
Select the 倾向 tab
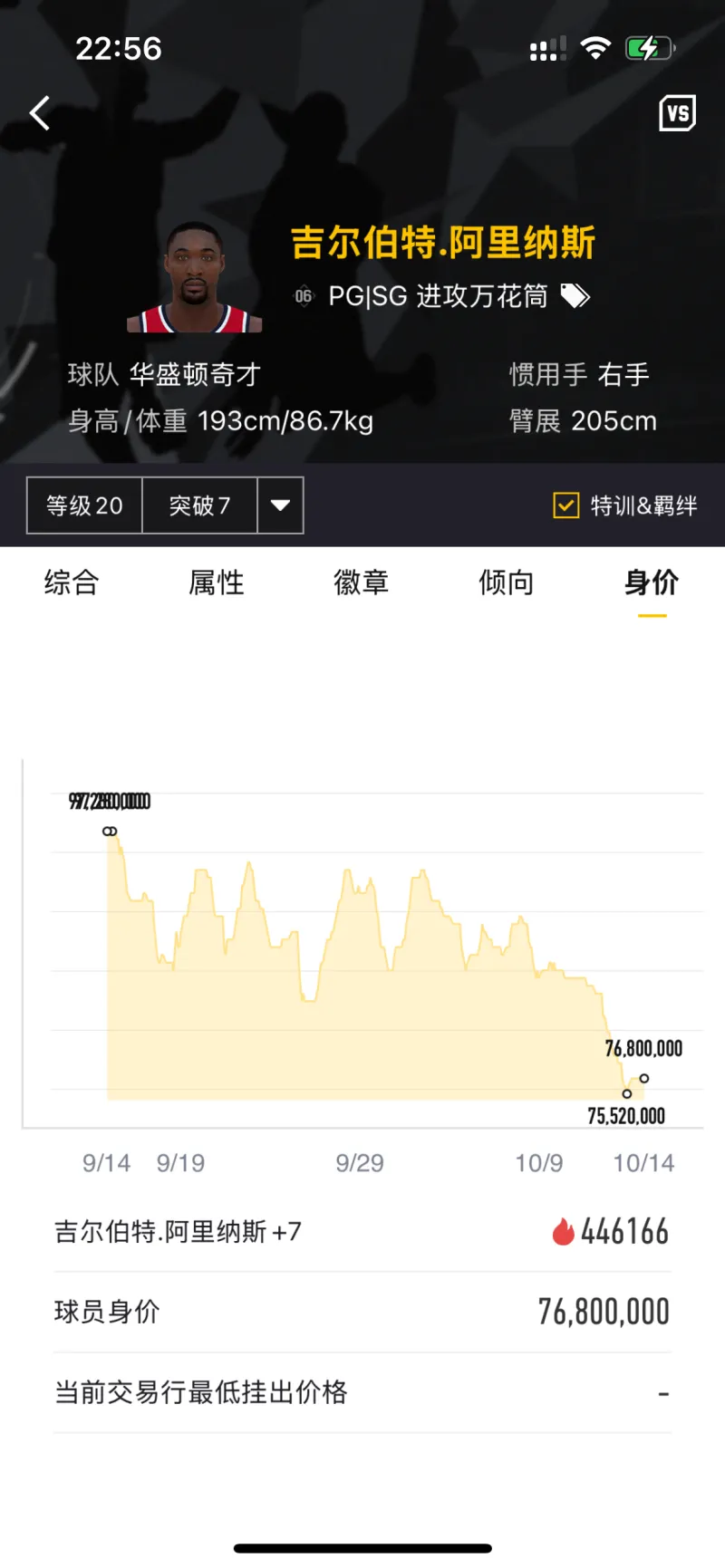pos(507,582)
